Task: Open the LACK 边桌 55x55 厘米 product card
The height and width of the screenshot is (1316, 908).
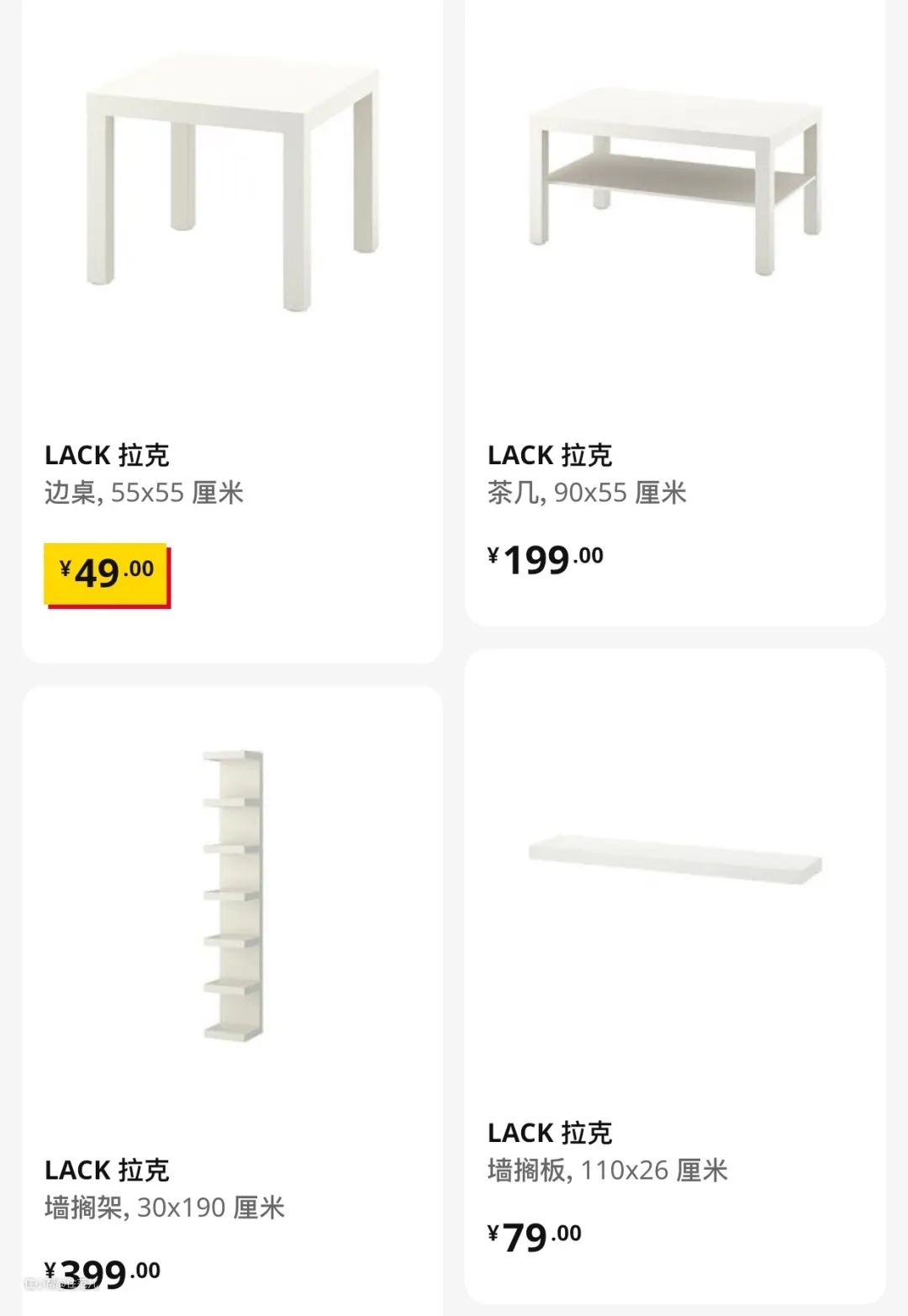Action: (x=231, y=336)
